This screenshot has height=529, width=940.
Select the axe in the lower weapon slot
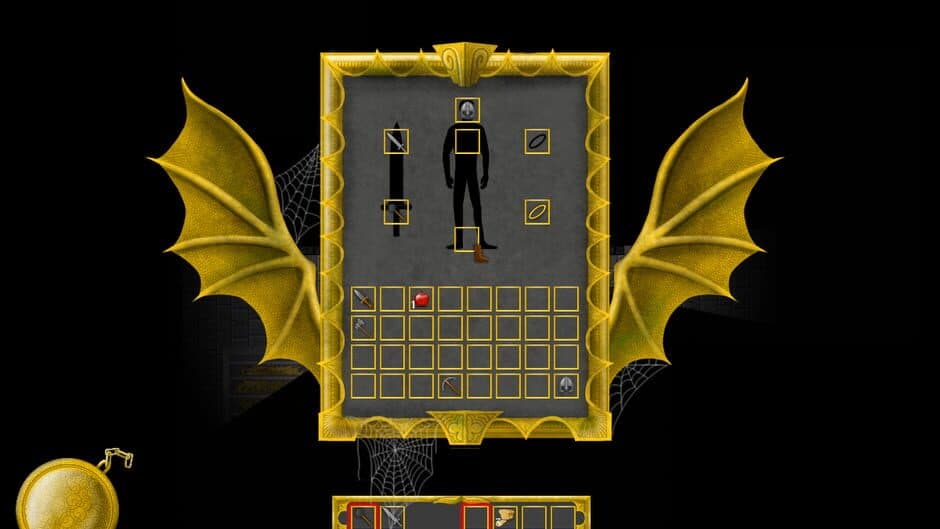(x=396, y=211)
